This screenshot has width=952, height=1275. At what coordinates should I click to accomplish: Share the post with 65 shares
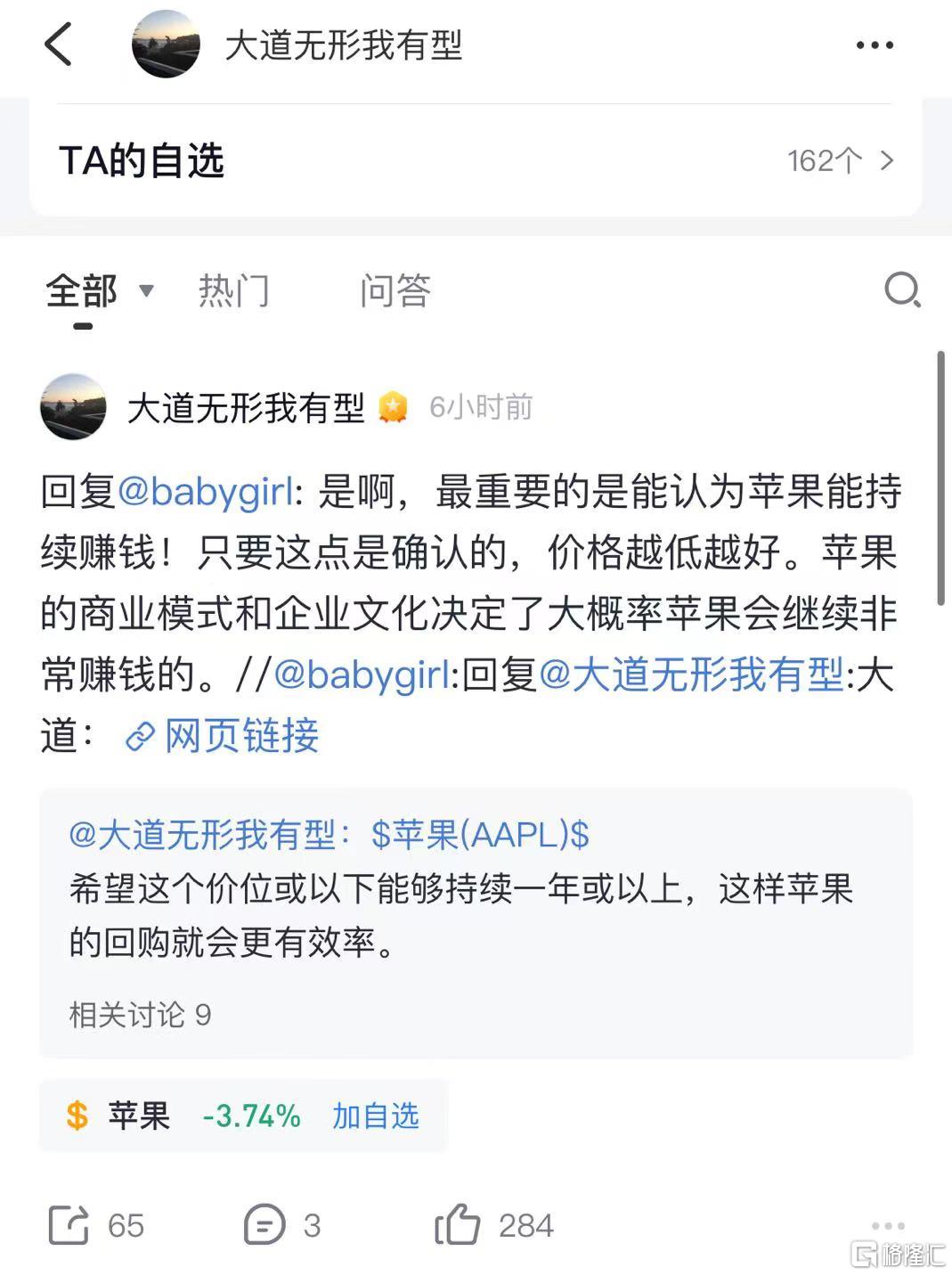pyautogui.click(x=94, y=1225)
